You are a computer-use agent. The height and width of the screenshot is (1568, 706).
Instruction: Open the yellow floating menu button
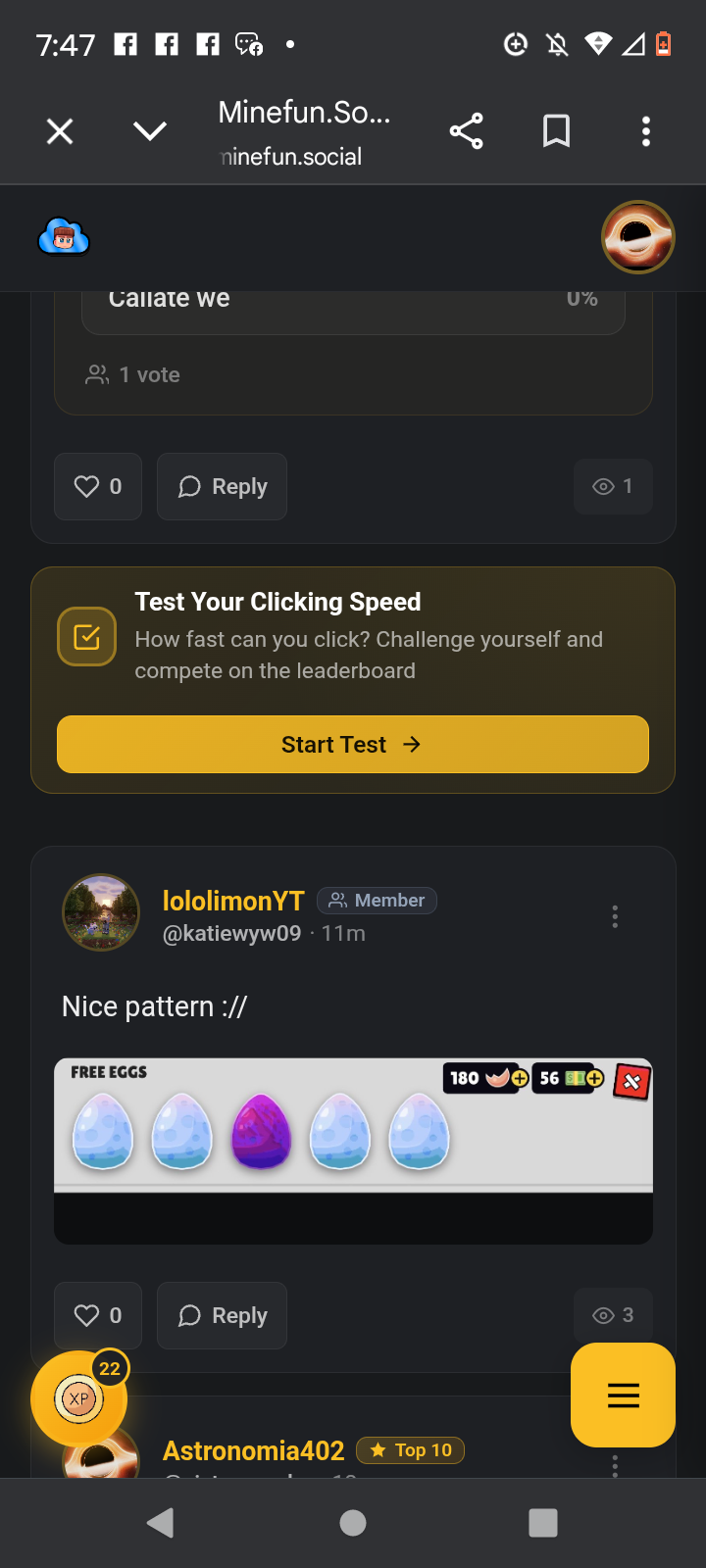coord(623,1395)
